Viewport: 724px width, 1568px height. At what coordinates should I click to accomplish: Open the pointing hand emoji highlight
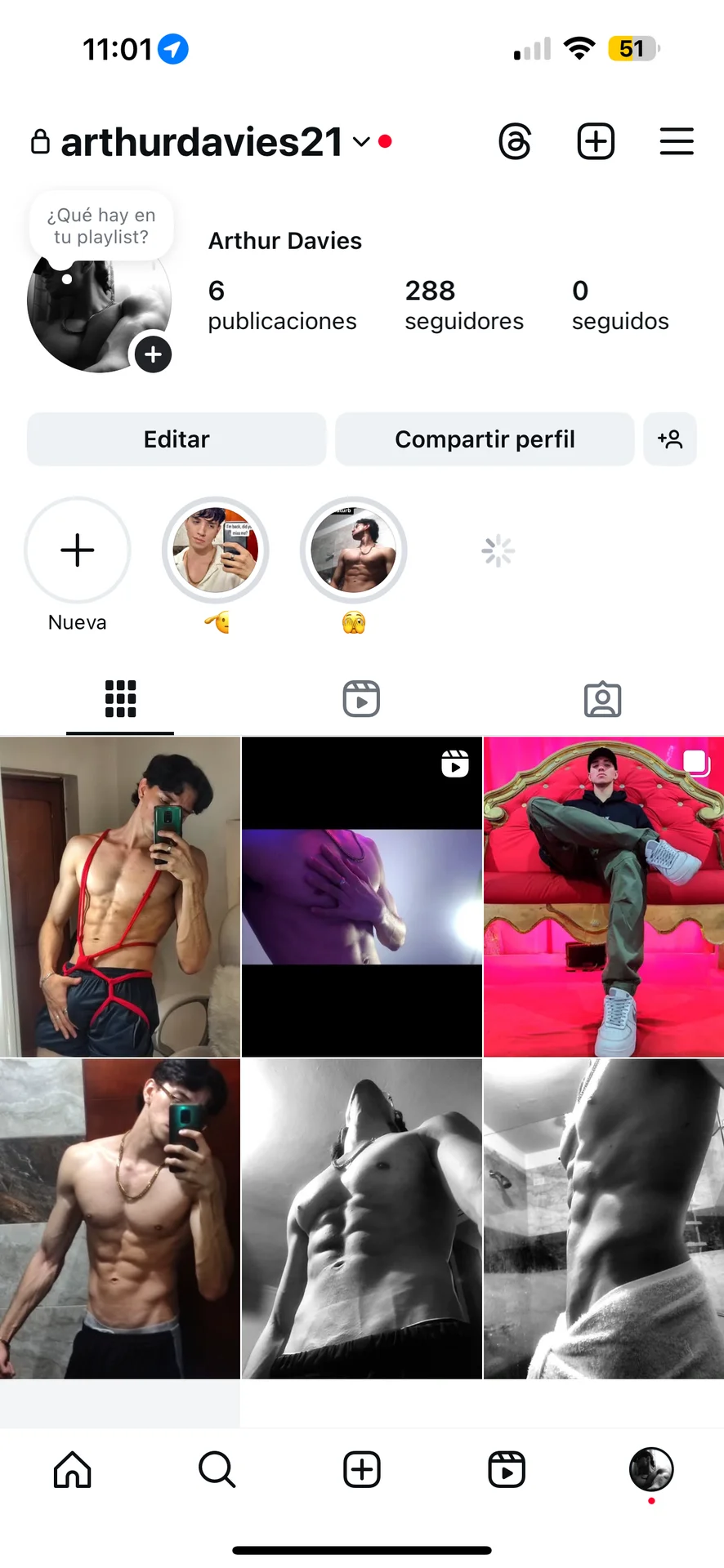point(216,550)
